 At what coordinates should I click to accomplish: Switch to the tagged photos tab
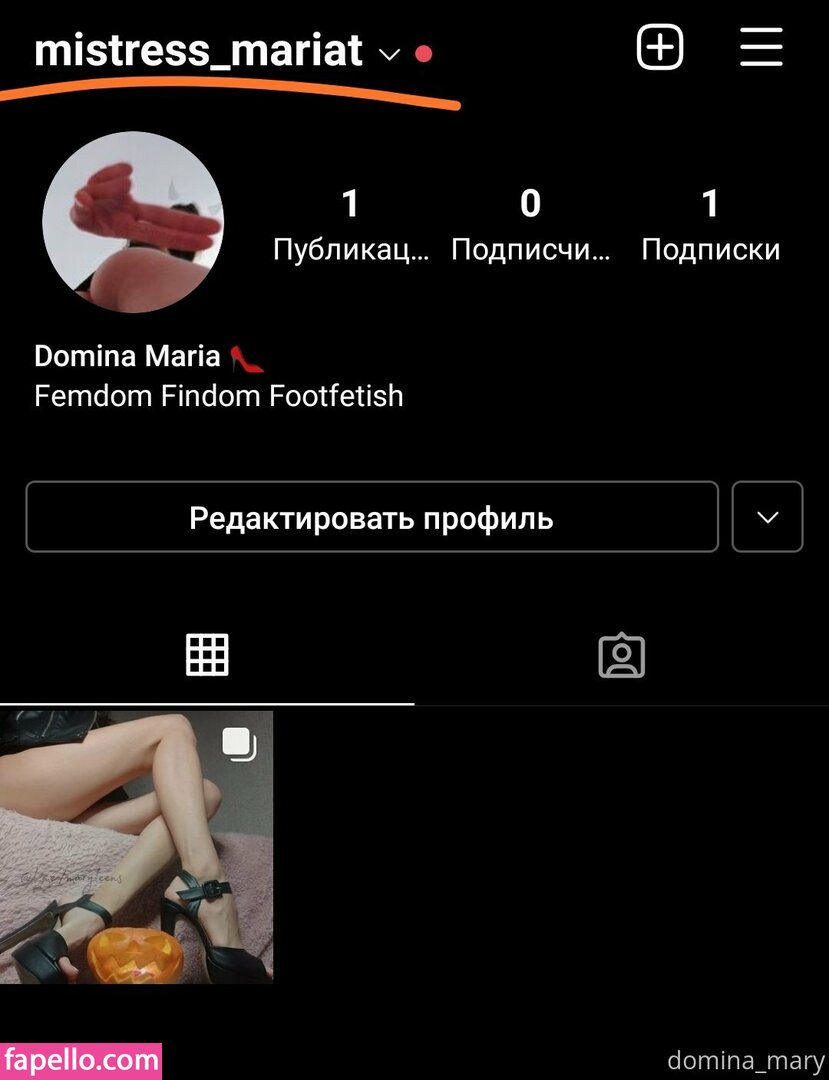[x=621, y=655]
